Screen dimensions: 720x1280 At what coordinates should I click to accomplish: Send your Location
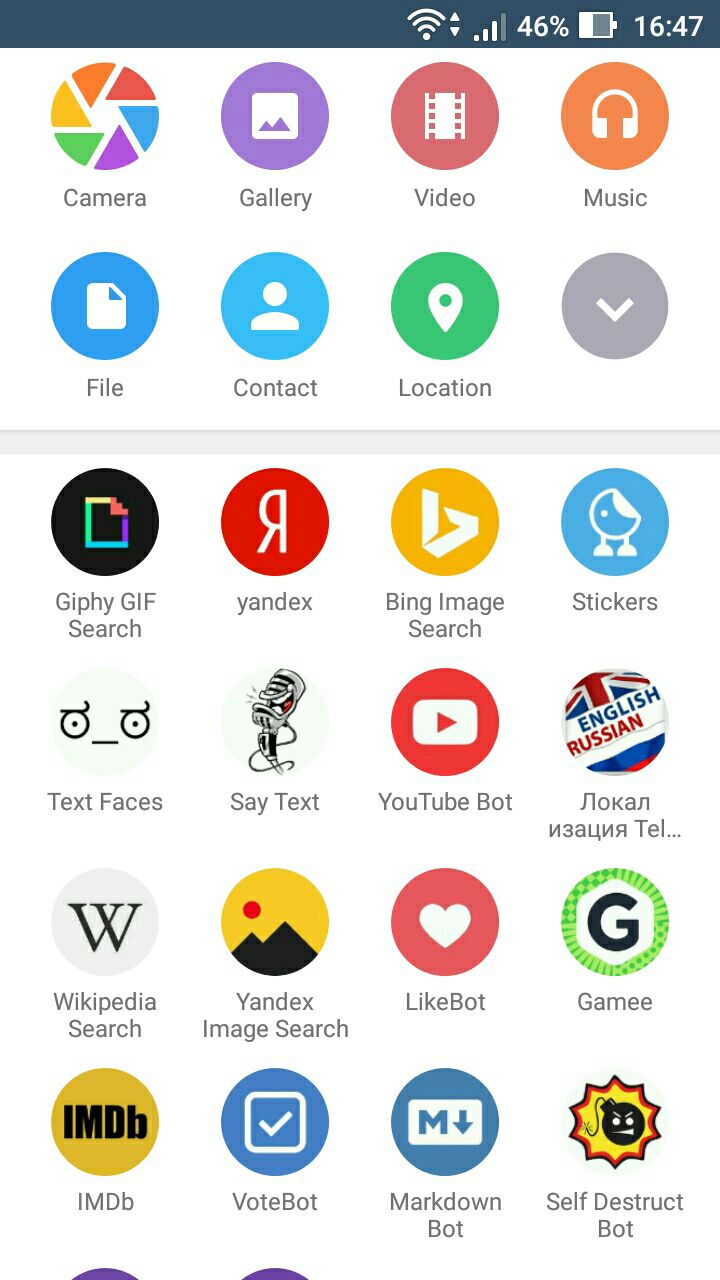click(445, 306)
